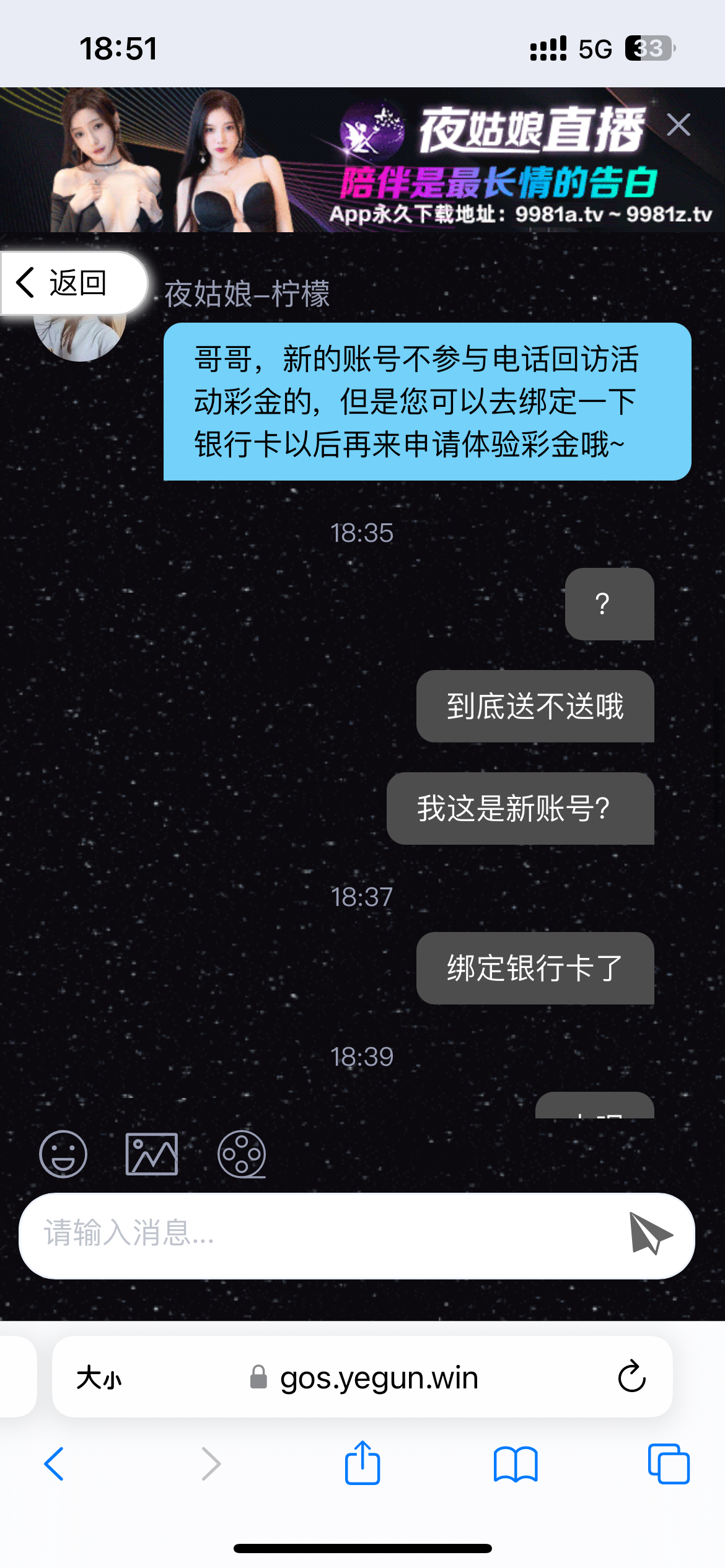Screen dimensions: 725x1568
Task: Close the 夜姑娘直播 banner ad
Action: click(x=679, y=125)
